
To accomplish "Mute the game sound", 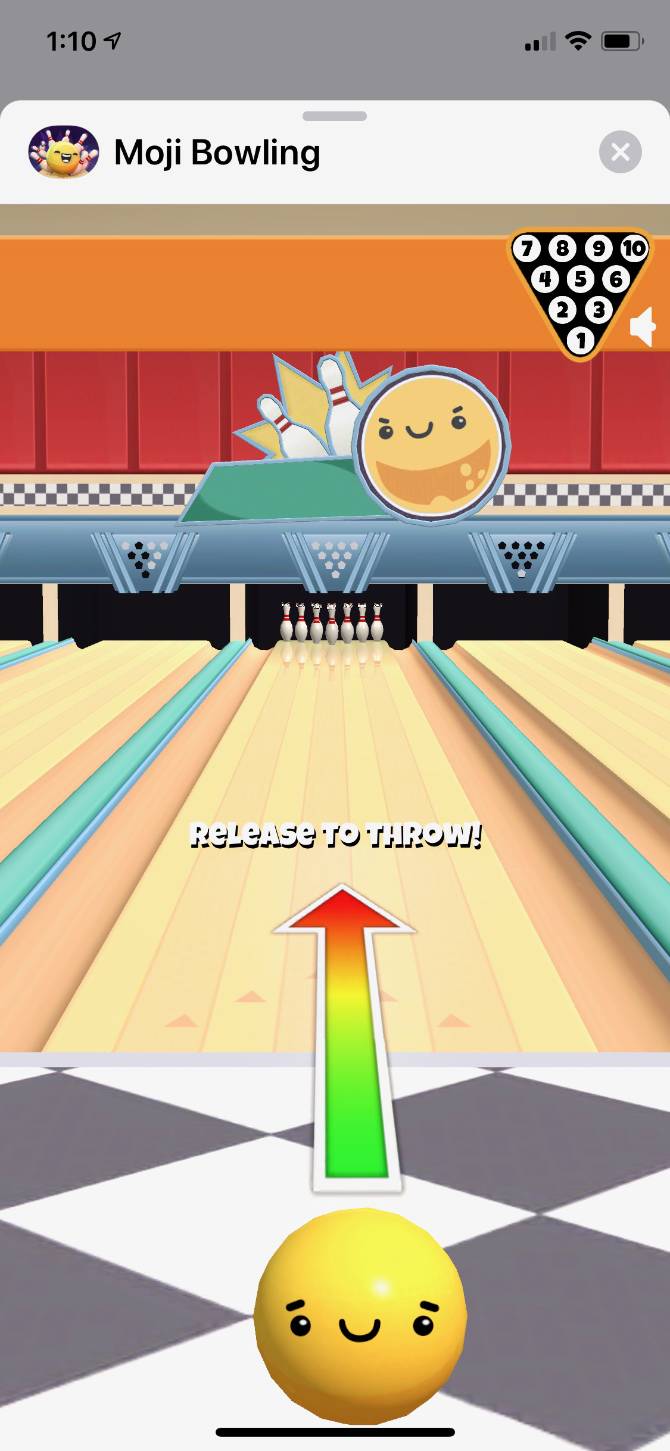I will pos(643,327).
